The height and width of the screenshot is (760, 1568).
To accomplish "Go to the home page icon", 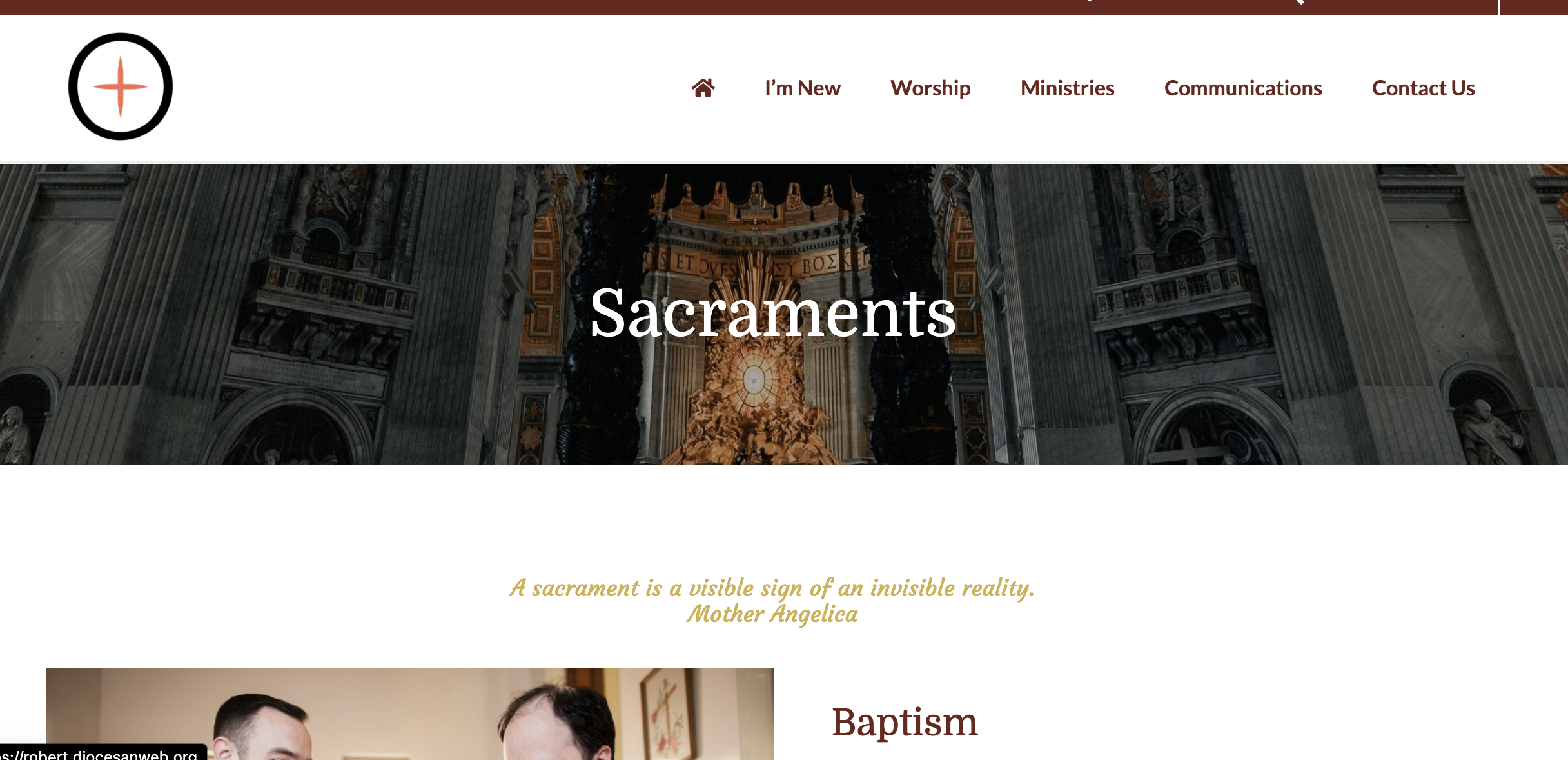I will (703, 88).
